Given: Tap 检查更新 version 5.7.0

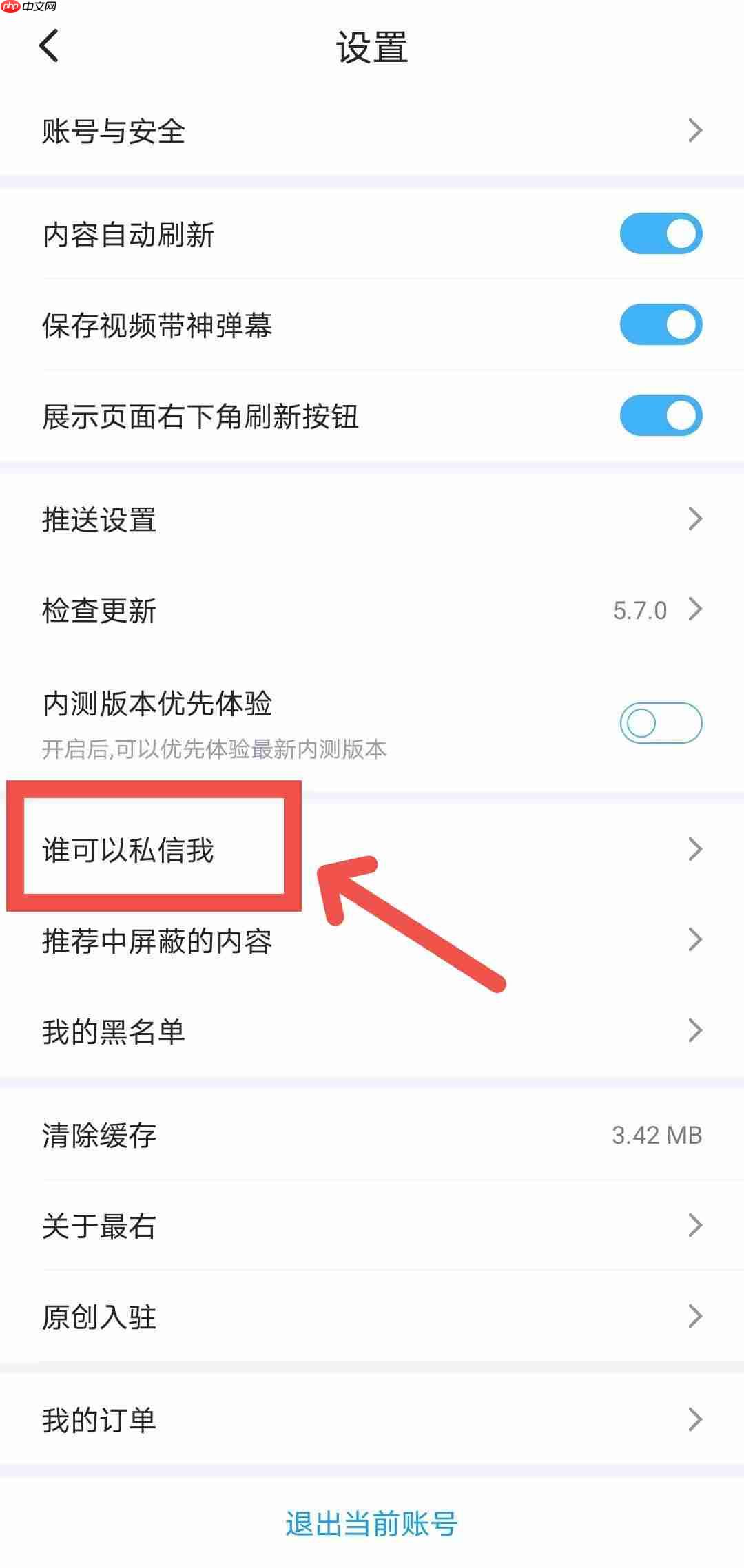Looking at the screenshot, I should [372, 610].
